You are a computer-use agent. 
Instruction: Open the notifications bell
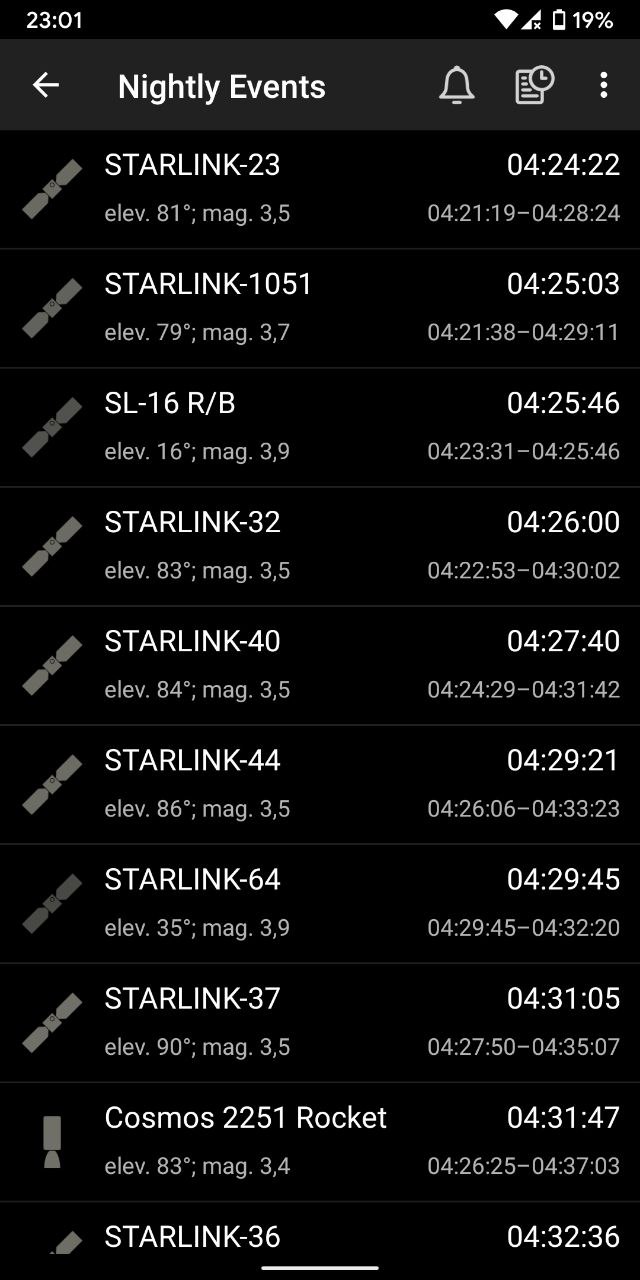click(x=456, y=86)
